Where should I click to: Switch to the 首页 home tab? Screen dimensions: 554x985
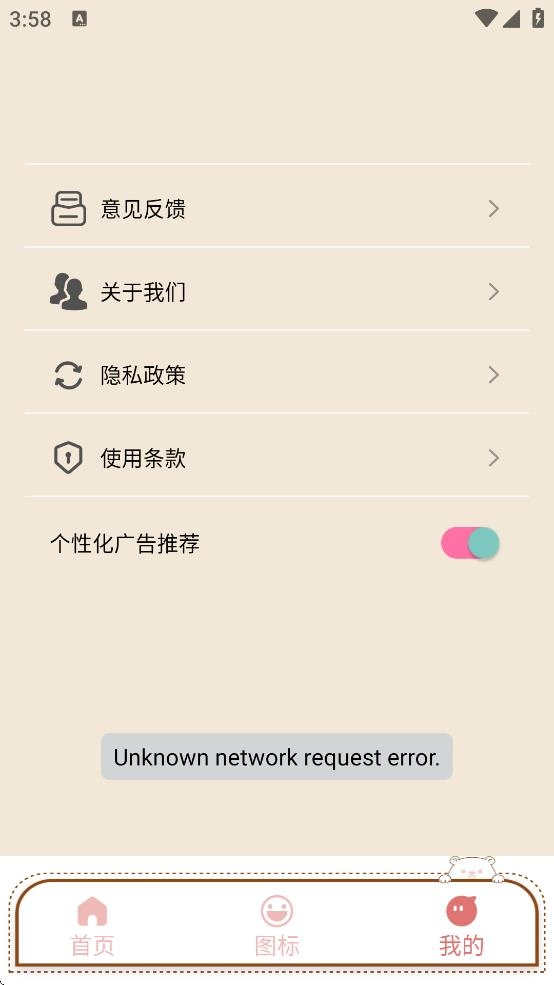(x=92, y=926)
